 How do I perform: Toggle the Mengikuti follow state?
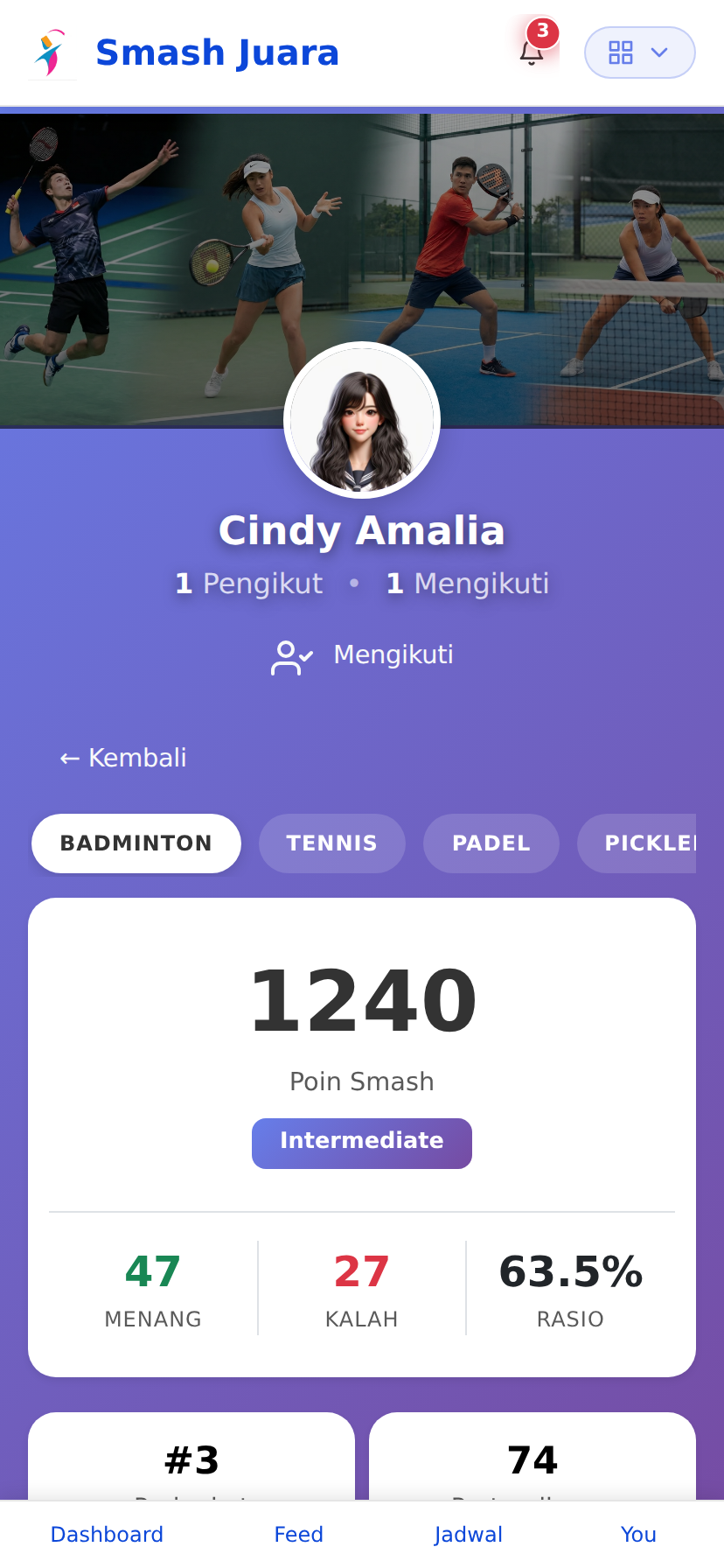pos(361,655)
